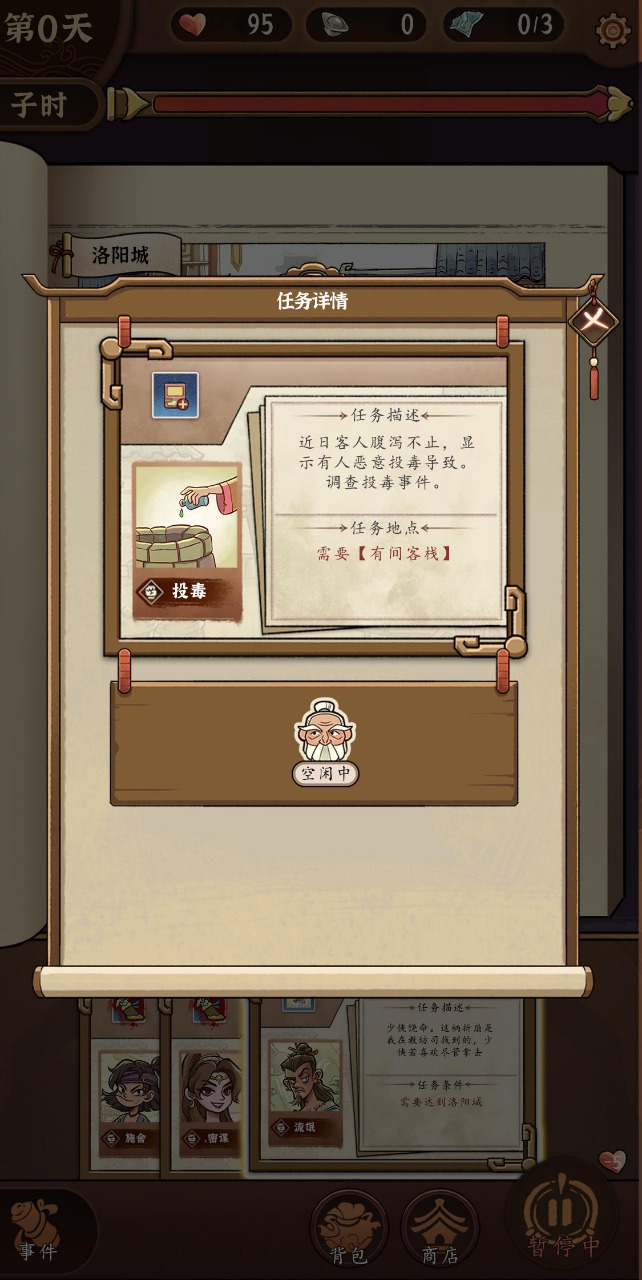Open the 事件 events panel
This screenshot has width=642, height=1280.
36,1230
